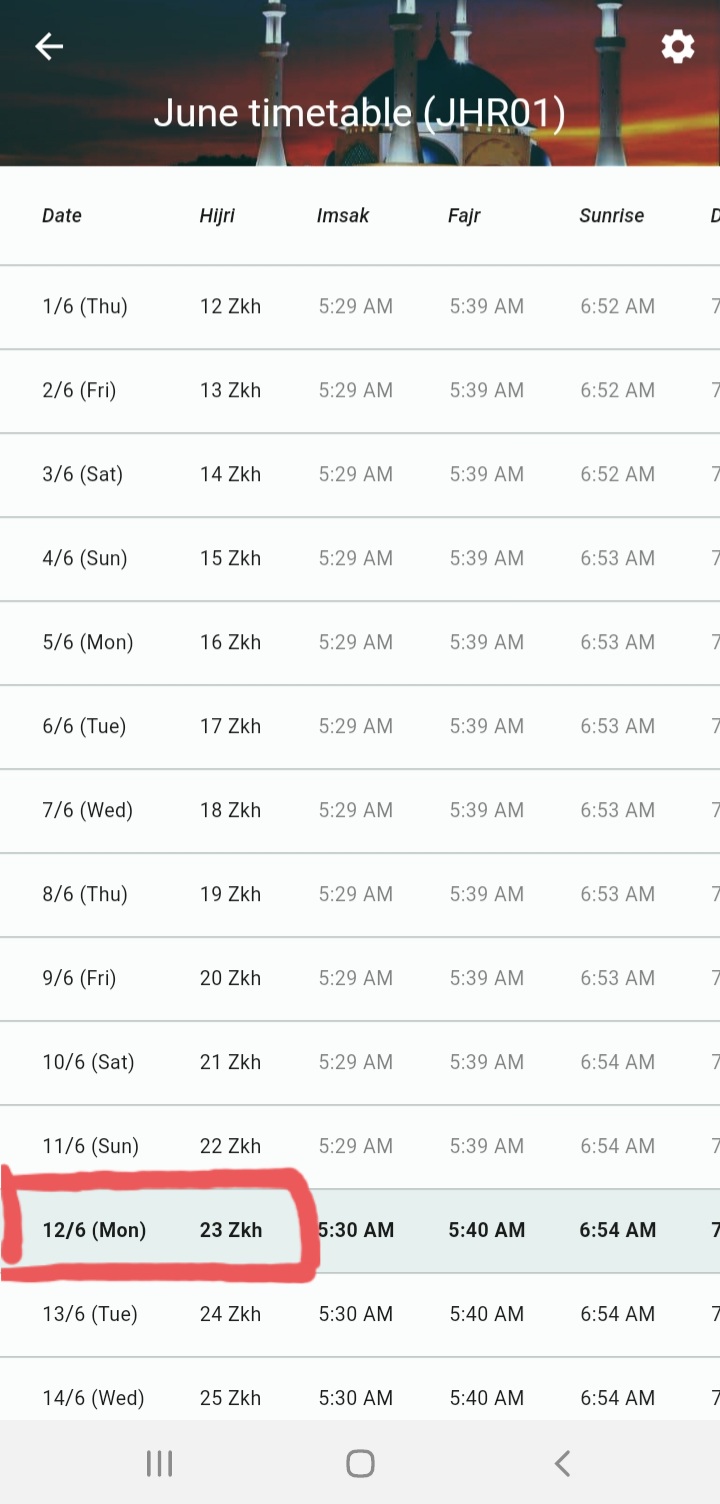Tap the arrow to exit June timetable
The height and width of the screenshot is (1504, 720).
pos(48,46)
